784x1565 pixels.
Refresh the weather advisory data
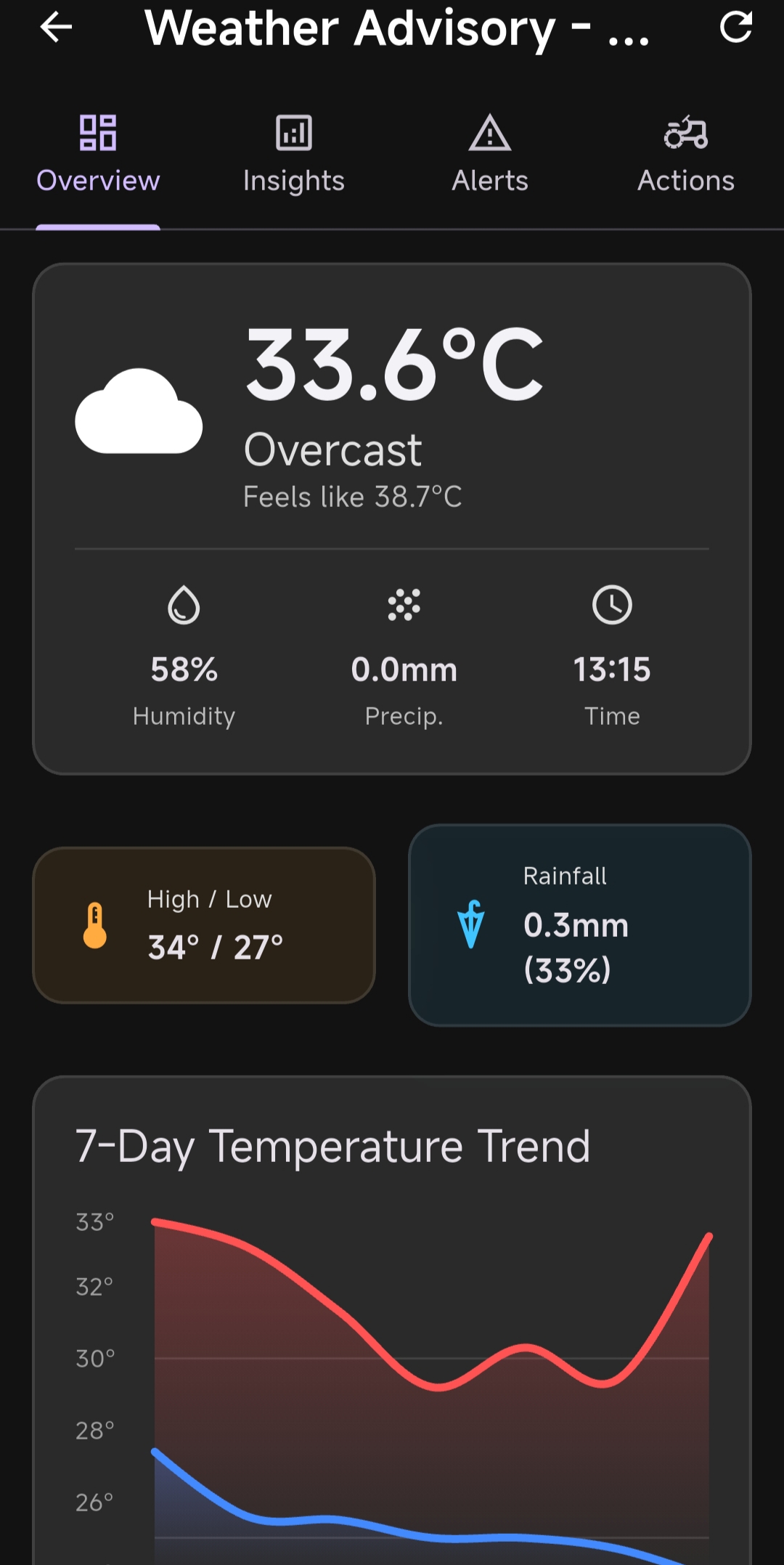[735, 28]
